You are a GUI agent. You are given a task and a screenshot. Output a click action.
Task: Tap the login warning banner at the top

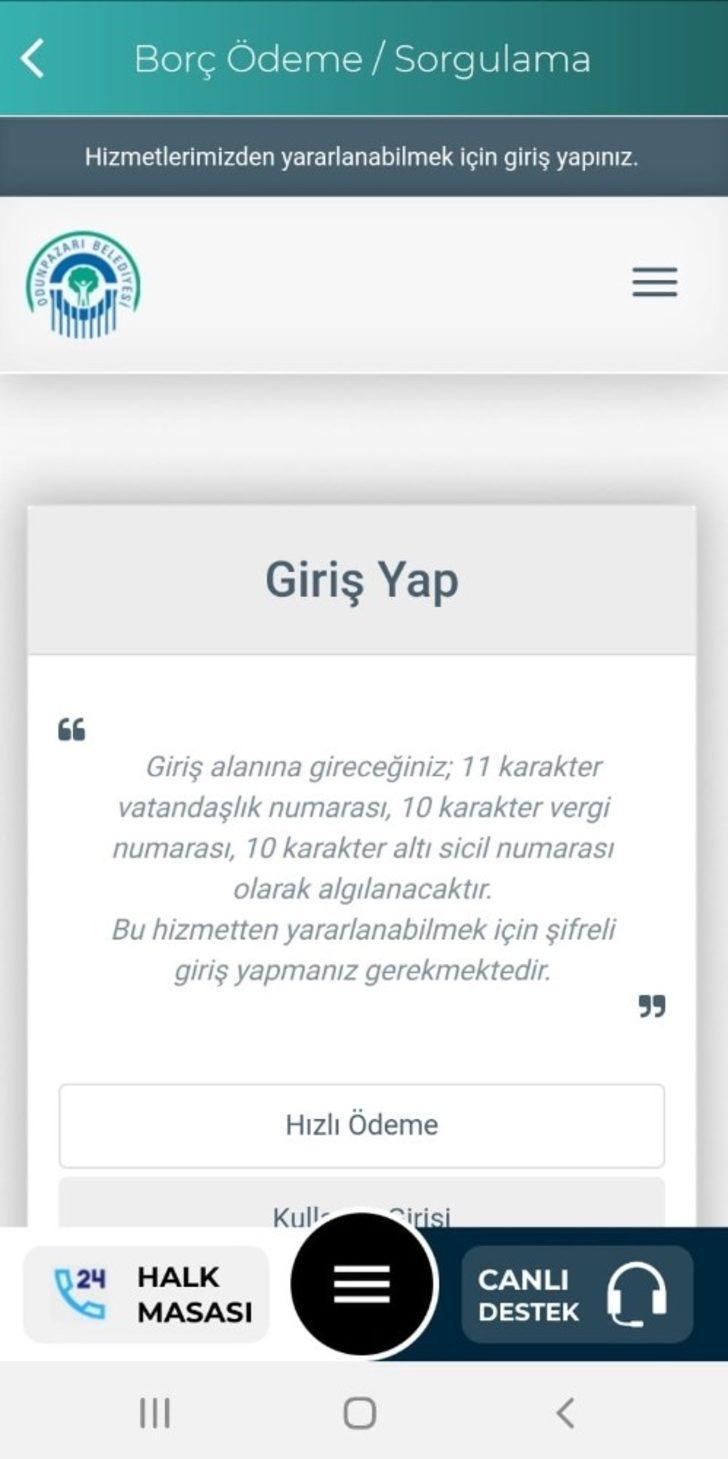pyautogui.click(x=364, y=157)
